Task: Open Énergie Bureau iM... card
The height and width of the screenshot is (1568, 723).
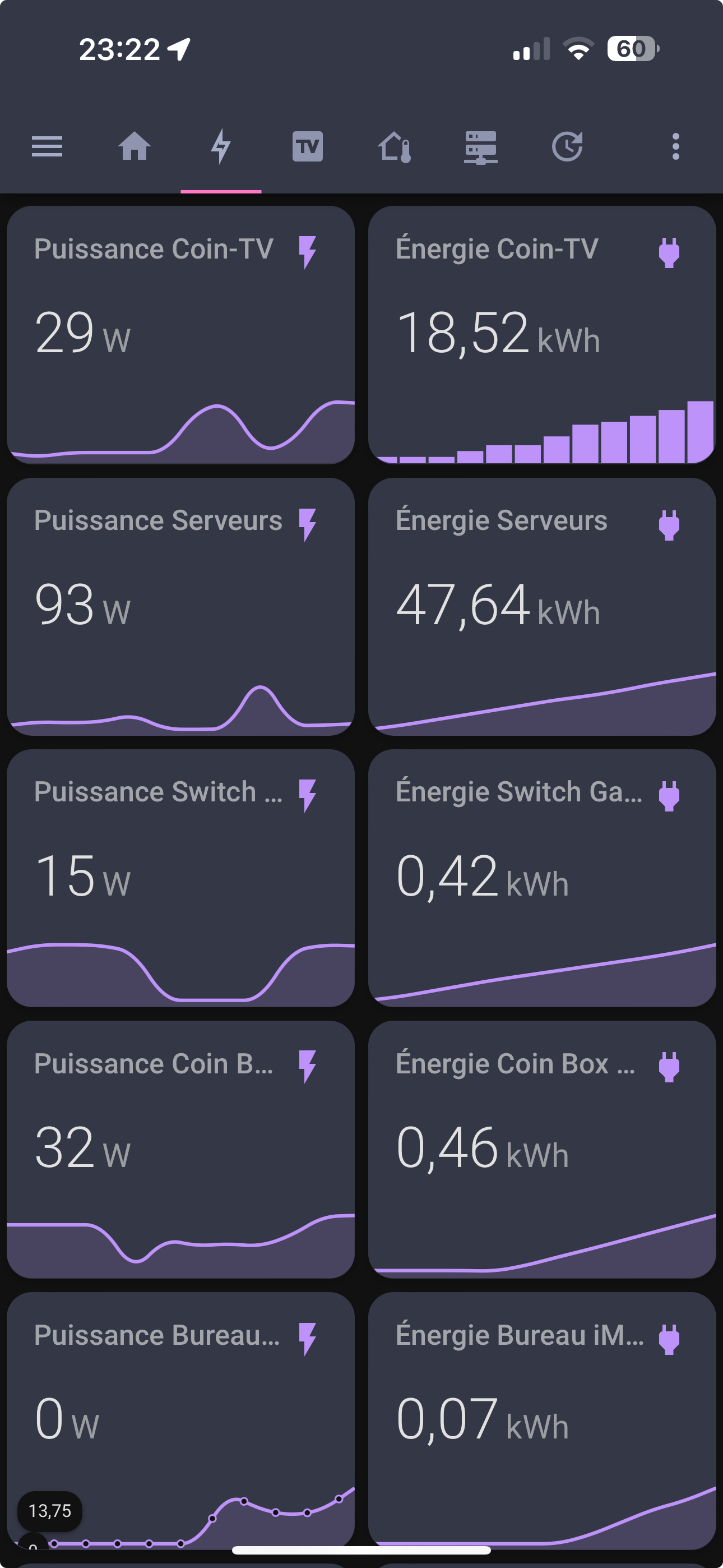Action: (x=541, y=1421)
